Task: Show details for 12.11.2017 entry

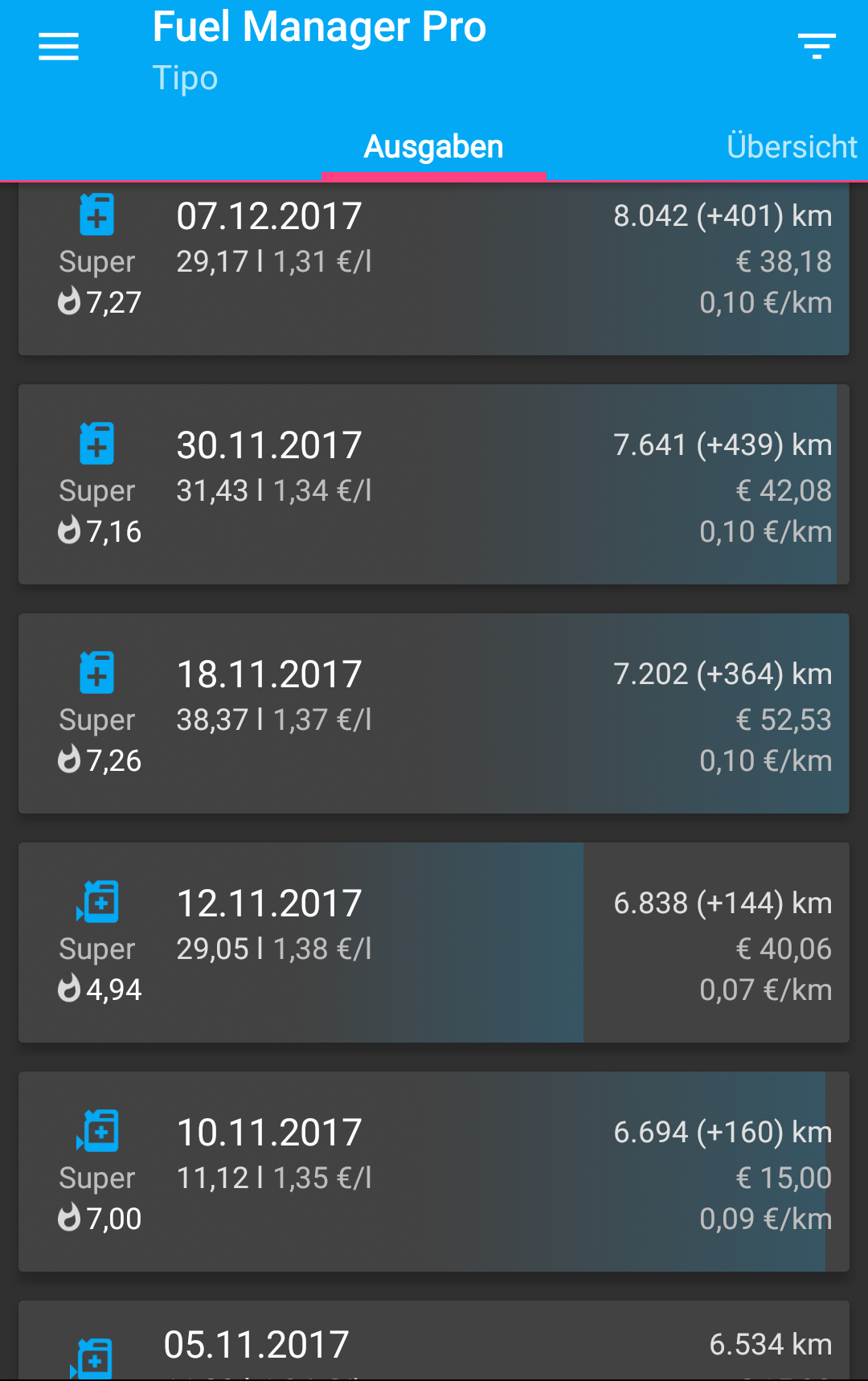Action: (433, 942)
